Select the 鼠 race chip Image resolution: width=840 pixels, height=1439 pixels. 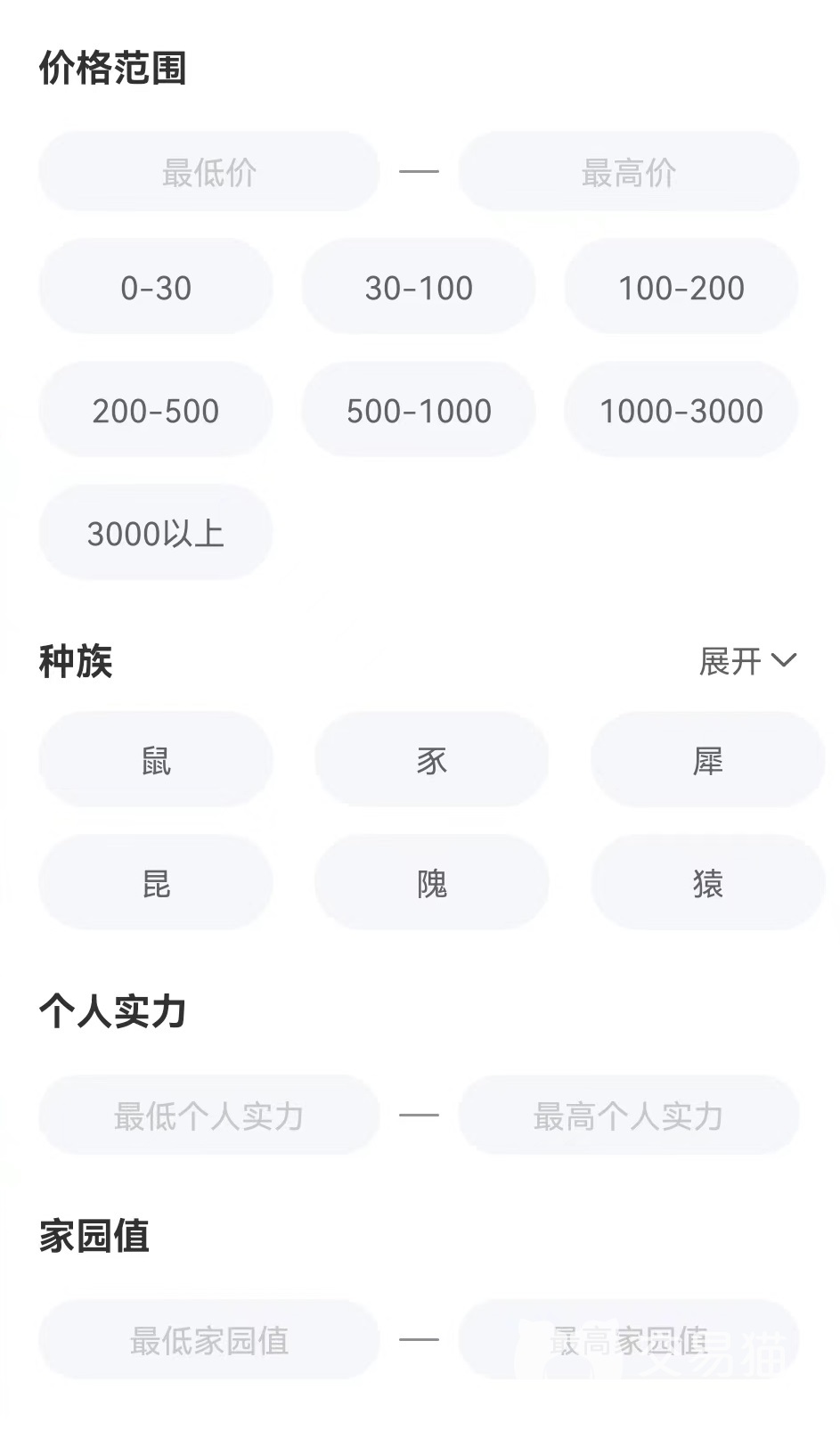(156, 760)
